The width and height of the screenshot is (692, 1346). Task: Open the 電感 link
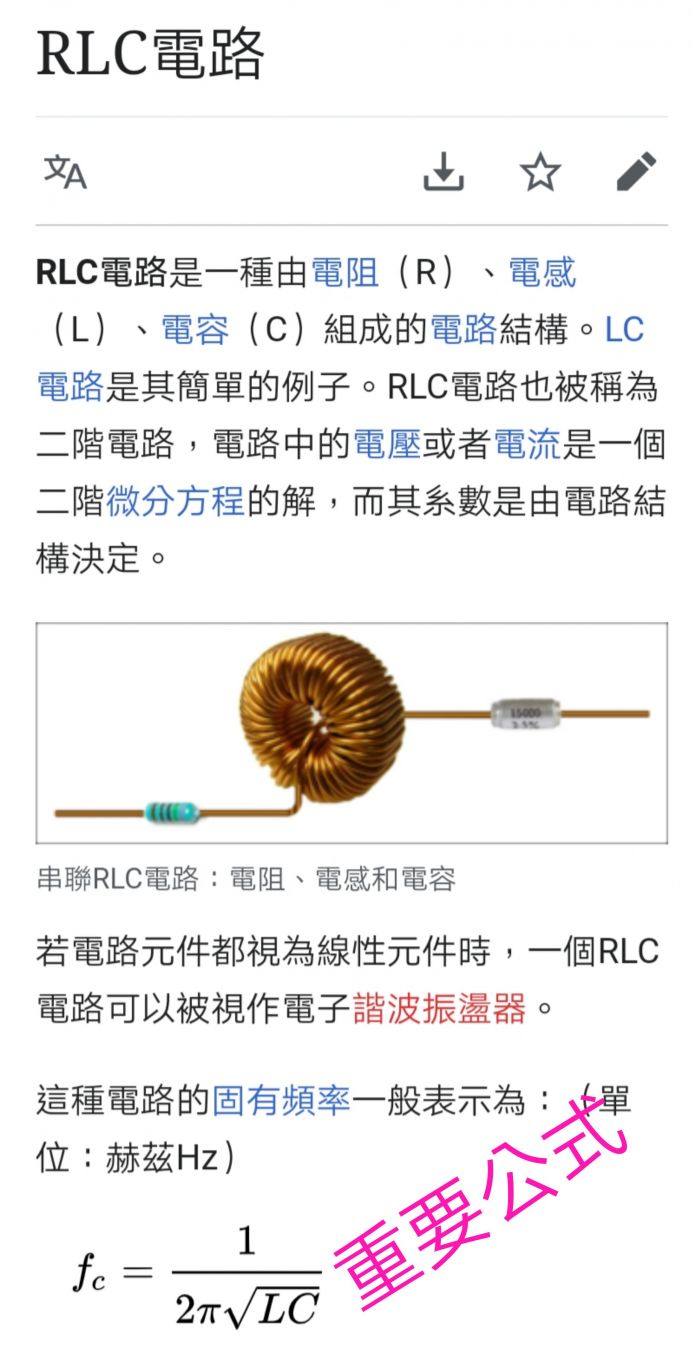coord(542,272)
